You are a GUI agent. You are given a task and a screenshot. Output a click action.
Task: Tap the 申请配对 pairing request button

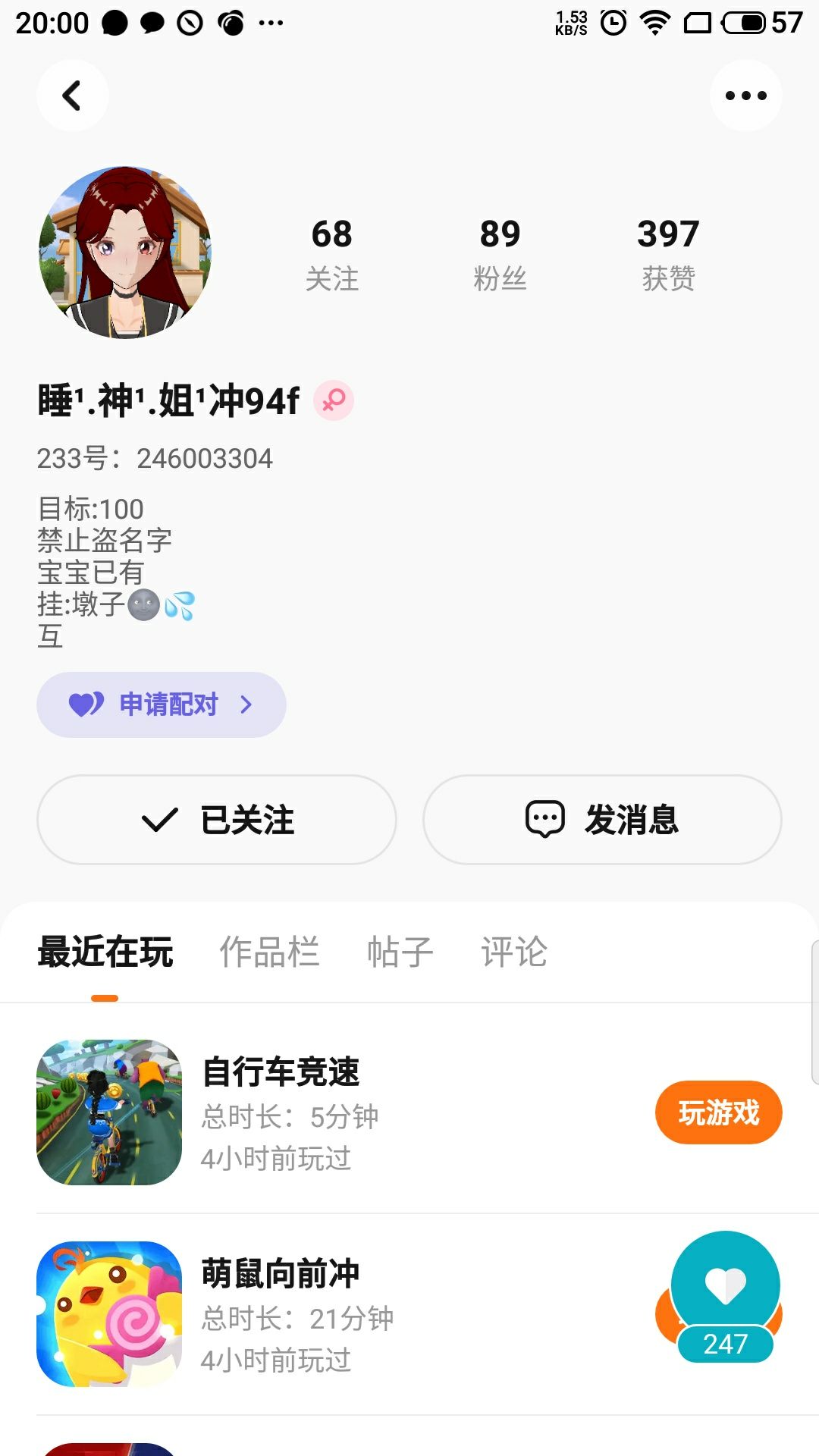(162, 704)
